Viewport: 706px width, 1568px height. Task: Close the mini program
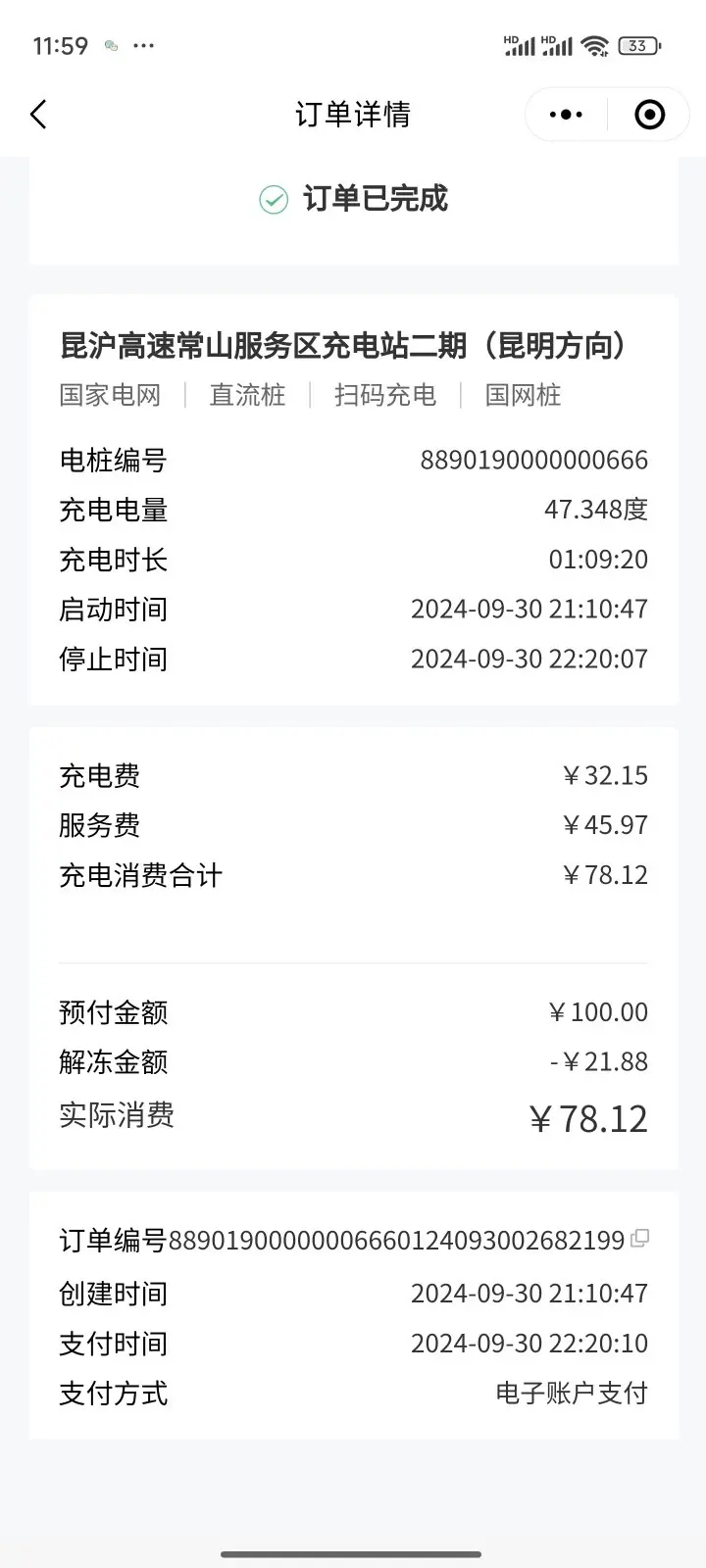649,115
